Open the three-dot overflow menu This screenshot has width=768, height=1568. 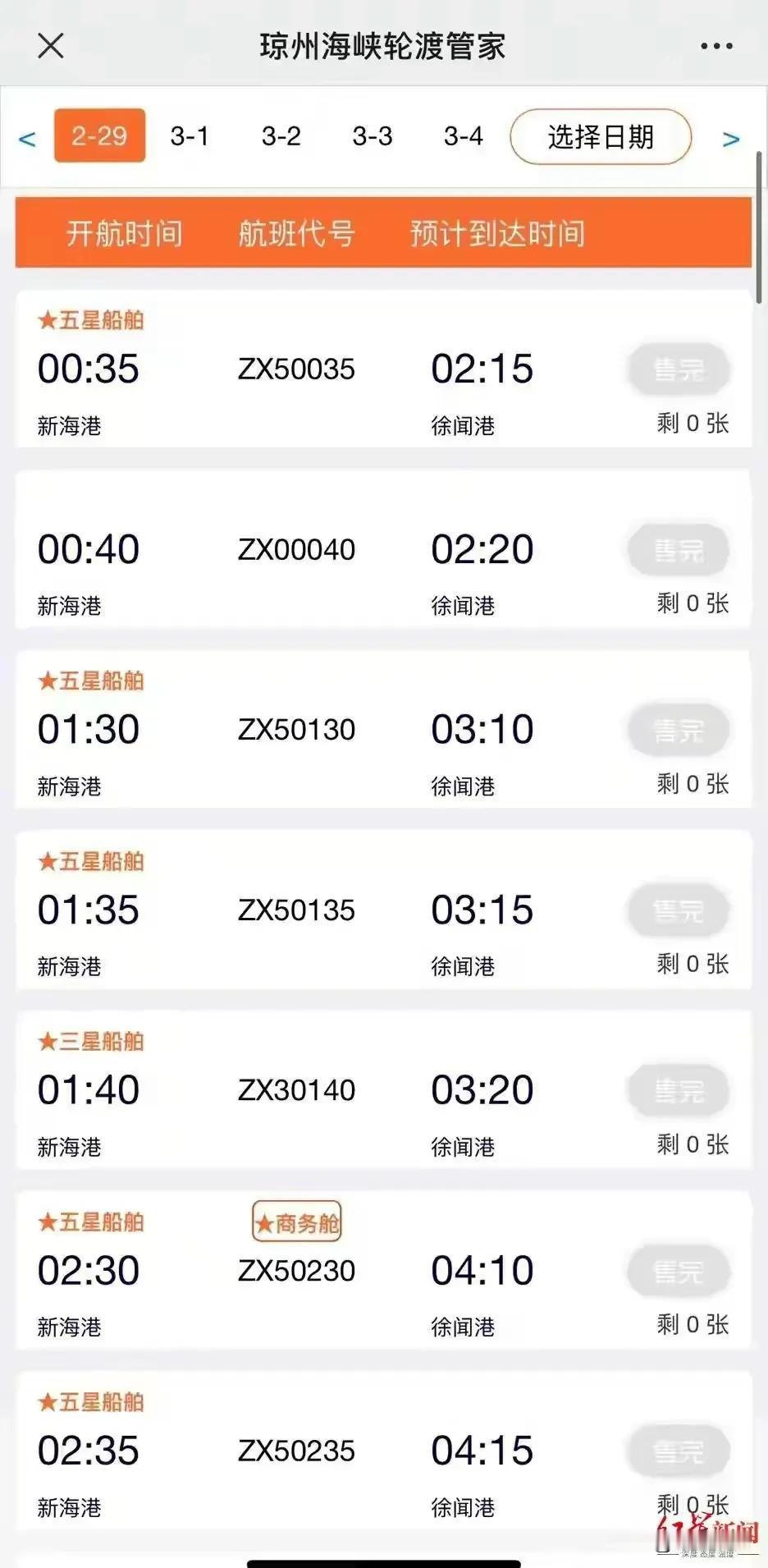[x=716, y=46]
